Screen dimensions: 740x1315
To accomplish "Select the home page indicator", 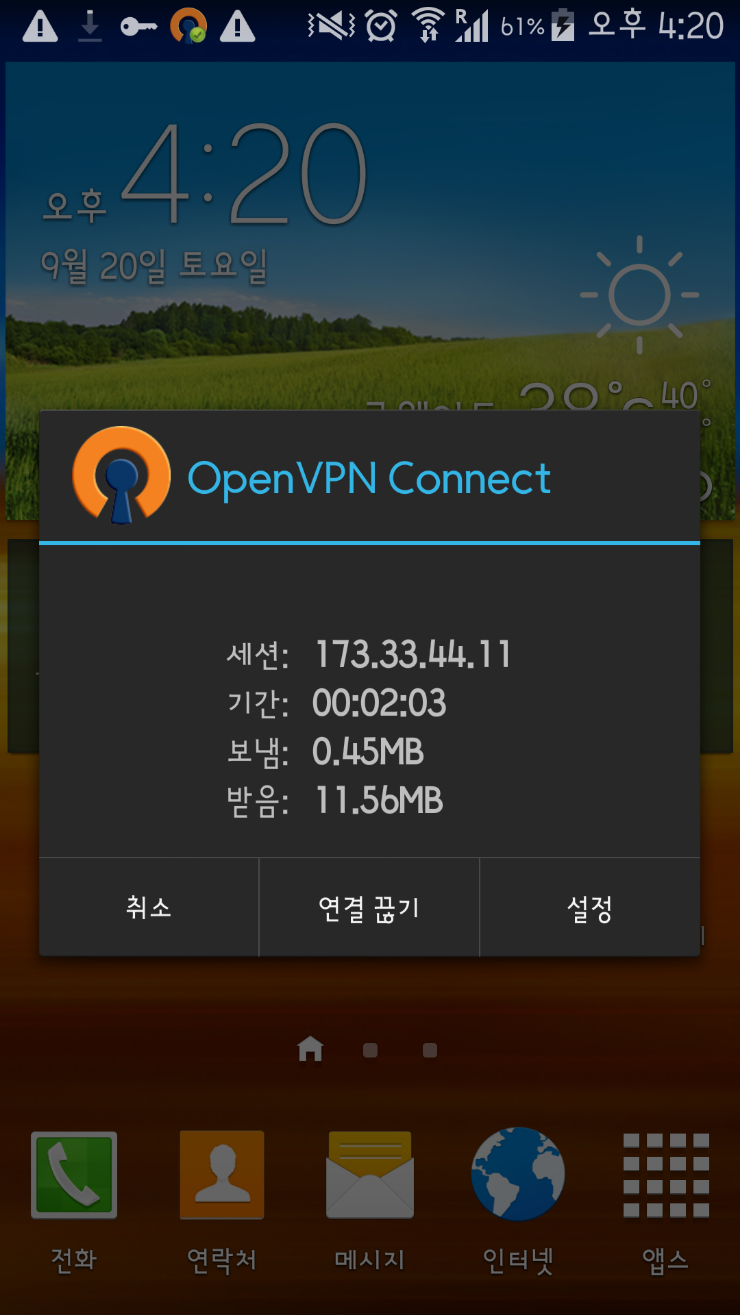I will [x=310, y=1049].
